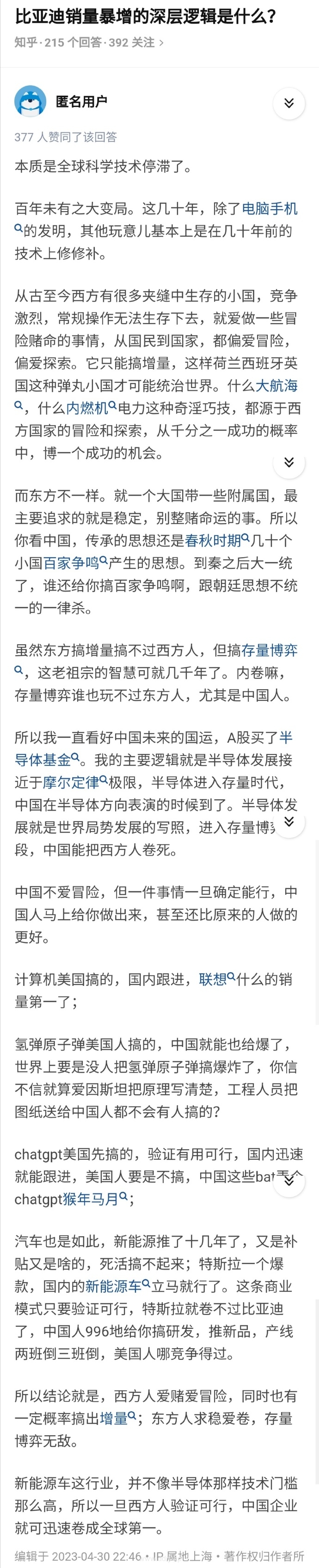This screenshot has width=319, height=1568.
Task: Tap the anonymous user avatar
Action: click(x=31, y=102)
